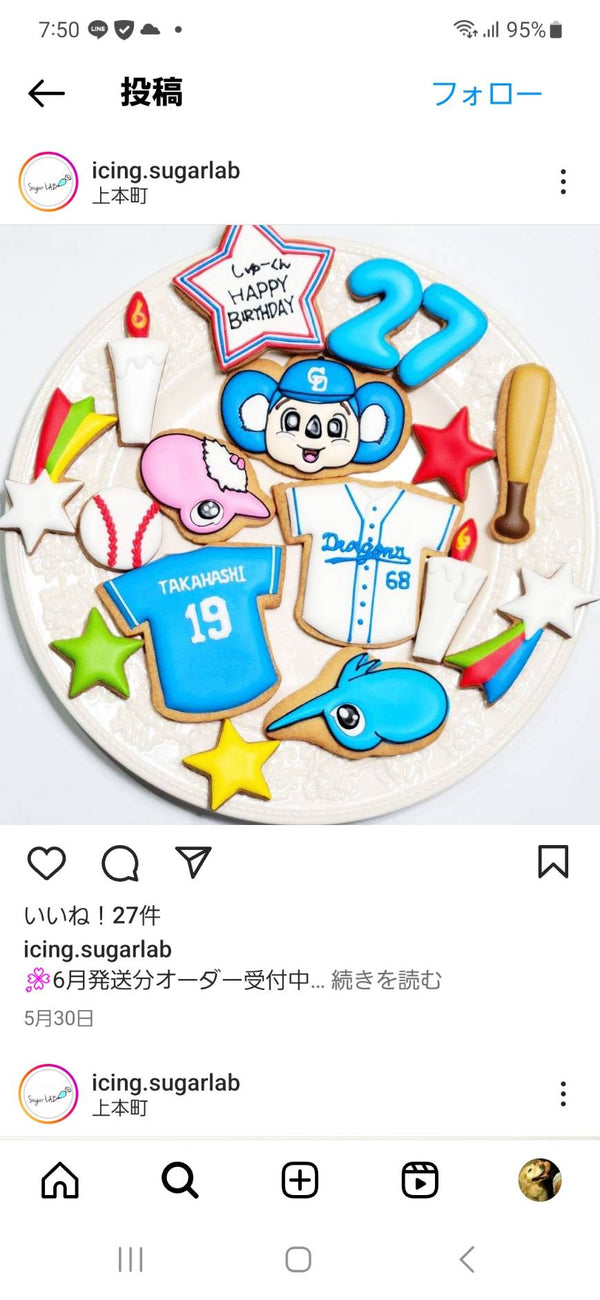
Task: Create a new post with the plus tab
Action: [300, 1180]
